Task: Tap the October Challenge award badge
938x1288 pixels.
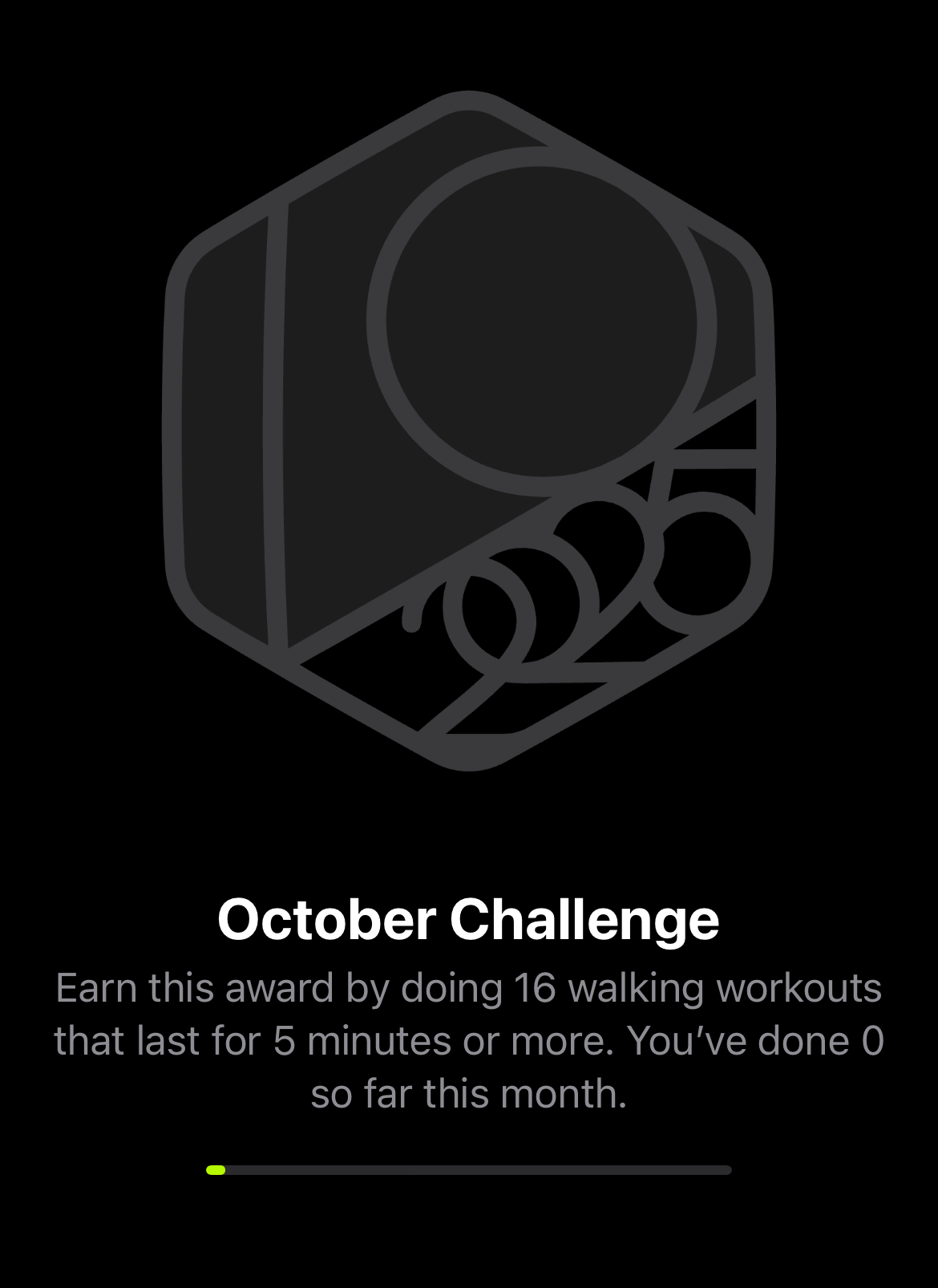Action: coord(469,431)
